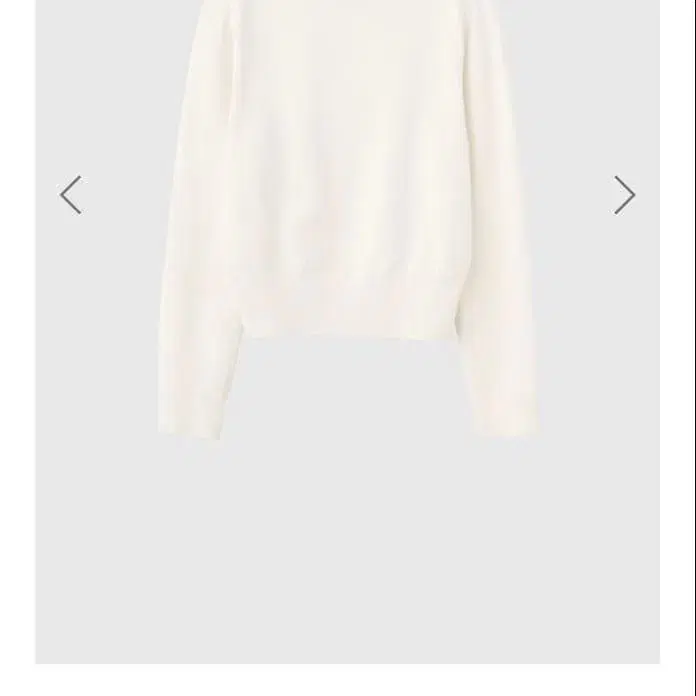
Task: Show the previous product image
Action: (x=70, y=195)
